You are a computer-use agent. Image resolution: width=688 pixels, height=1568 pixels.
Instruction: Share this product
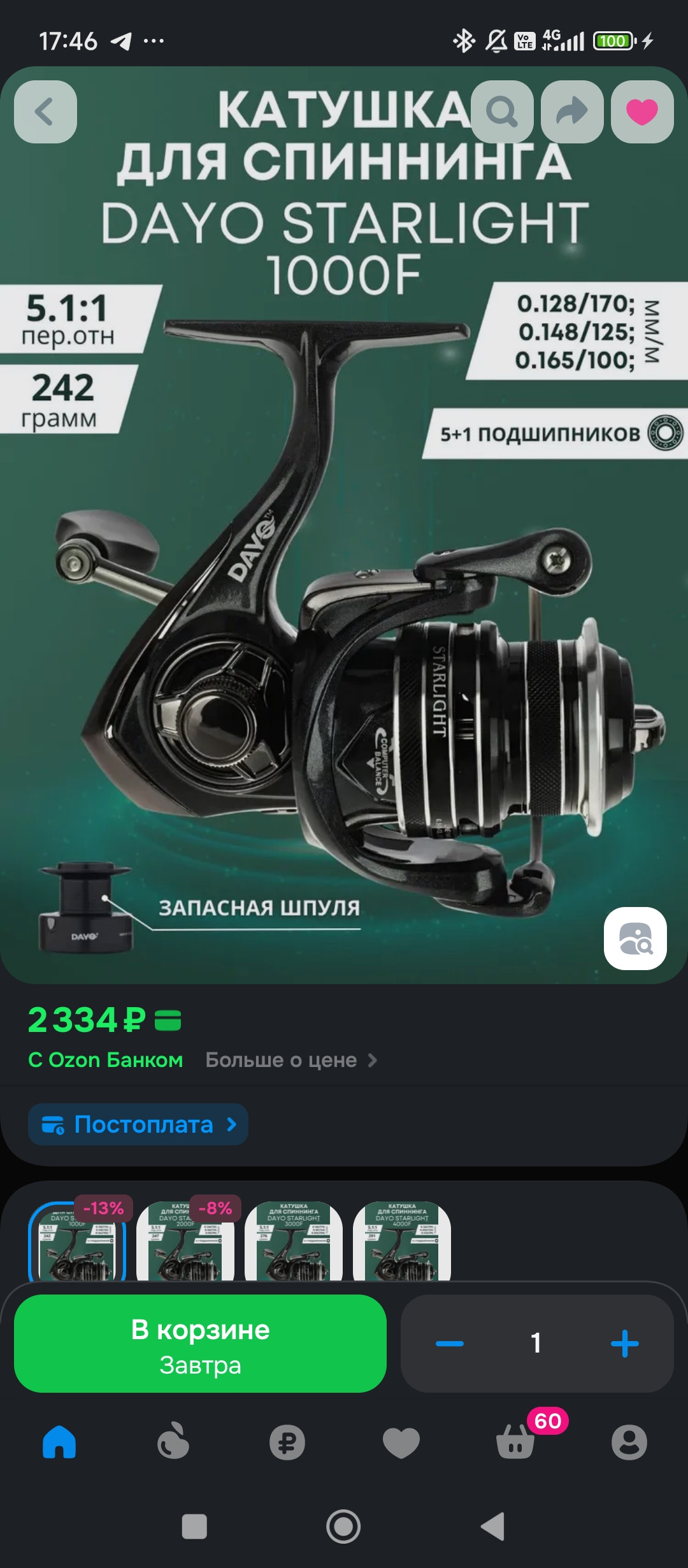(572, 112)
